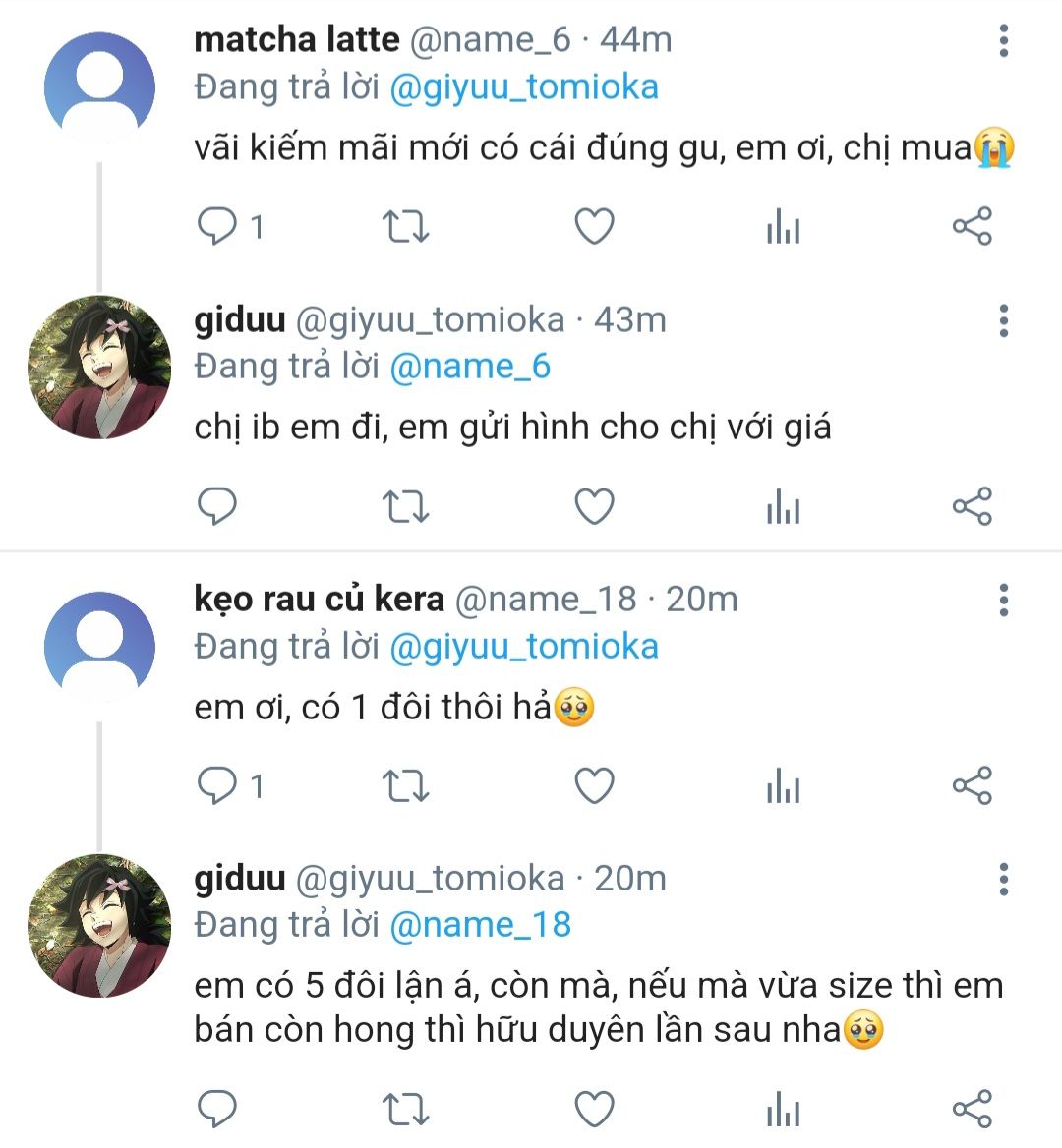Share matcha latte's reply
This screenshot has height=1148, width=1062.
pyautogui.click(x=972, y=227)
